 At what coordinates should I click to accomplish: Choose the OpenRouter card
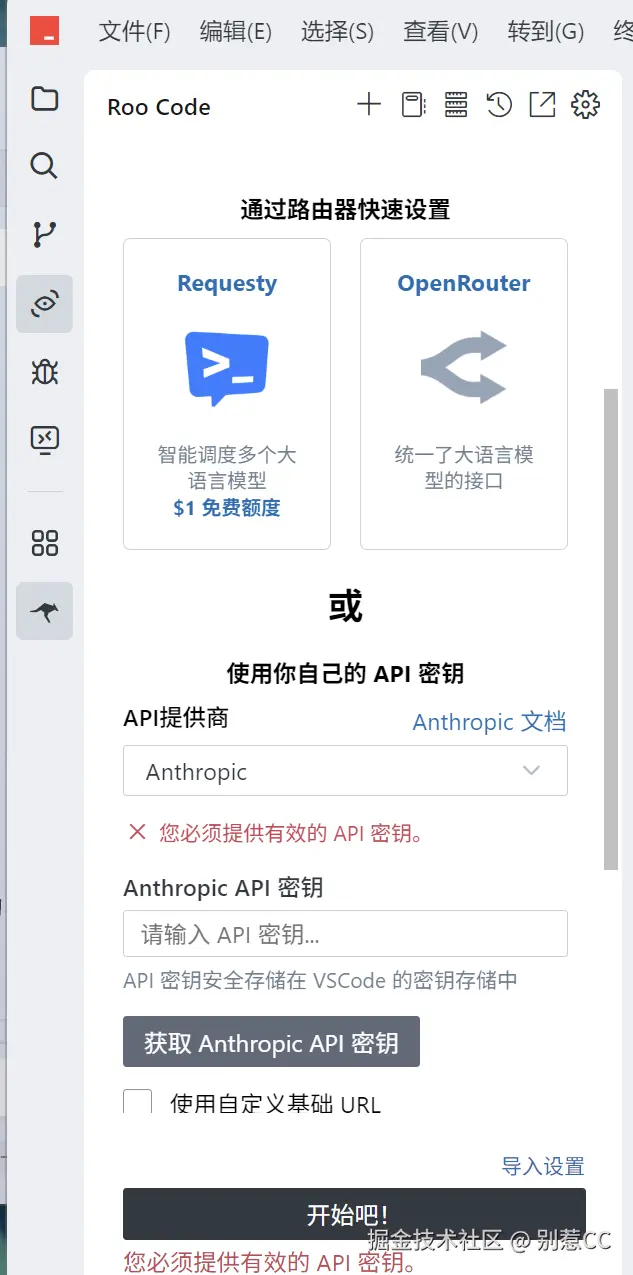point(464,393)
